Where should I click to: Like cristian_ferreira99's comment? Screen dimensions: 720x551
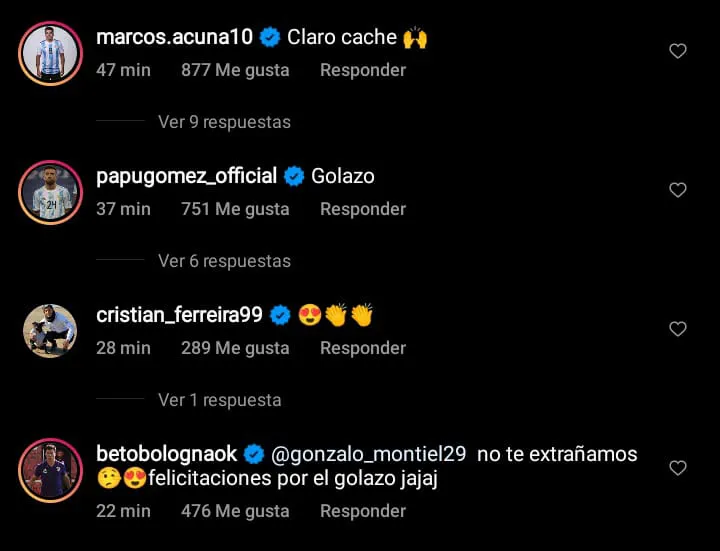[677, 329]
